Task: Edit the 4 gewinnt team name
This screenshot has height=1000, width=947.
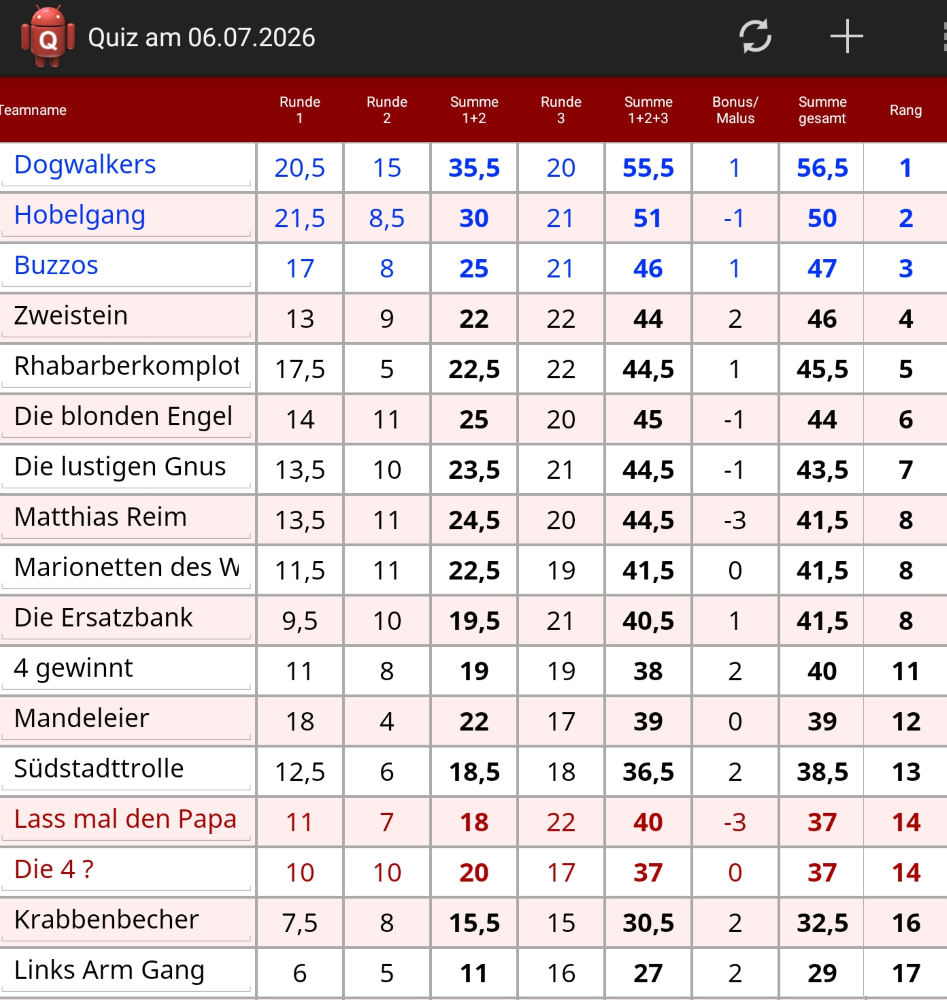Action: pyautogui.click(x=126, y=670)
